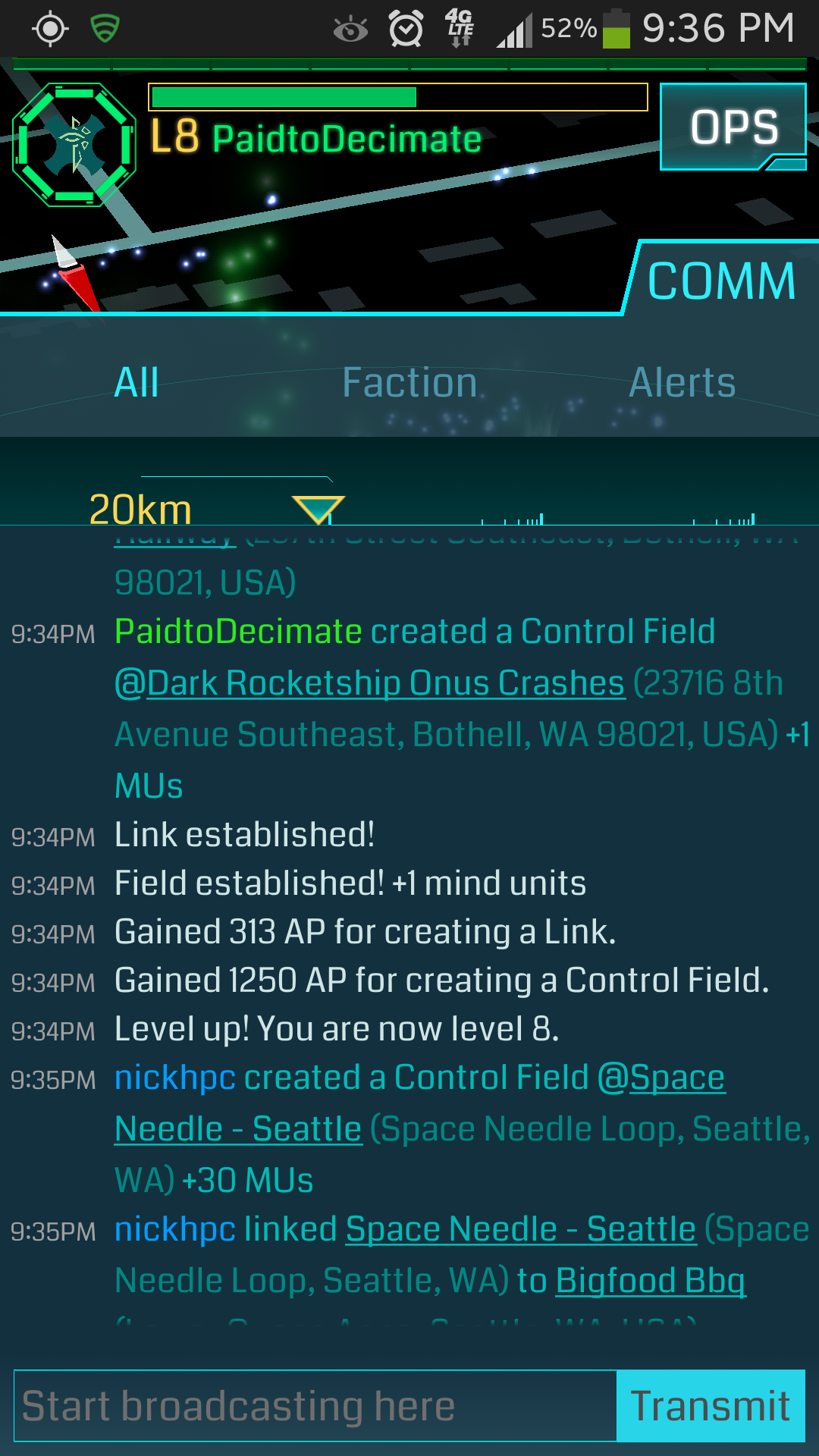This screenshot has height=1456, width=819.
Task: Open Dark Rocketship Onus Crashes portal link
Action: coord(370,683)
